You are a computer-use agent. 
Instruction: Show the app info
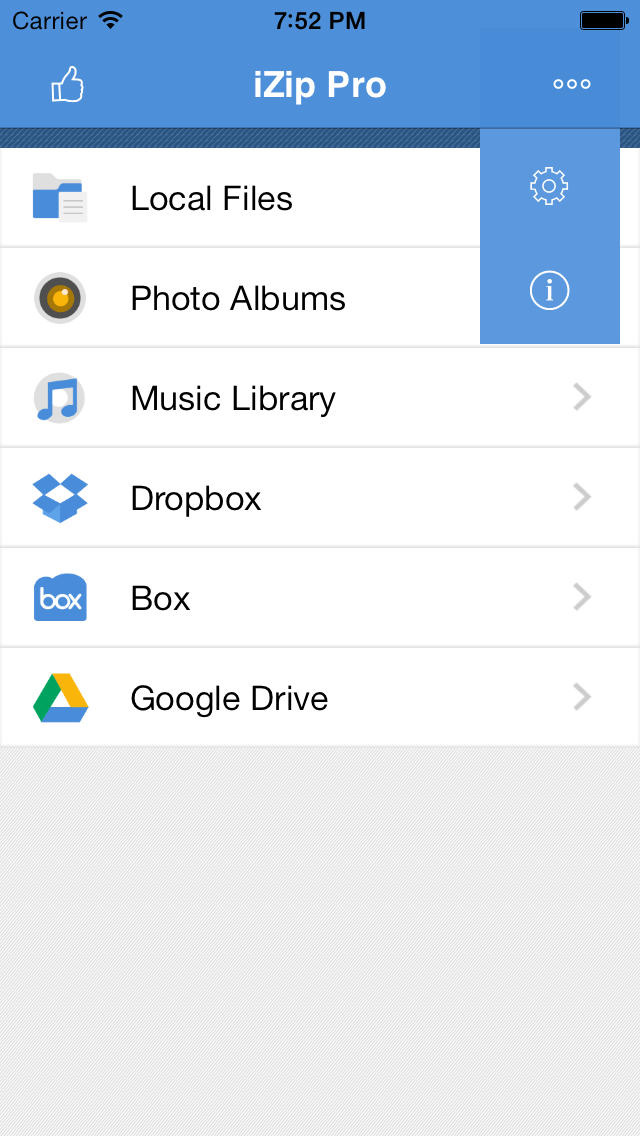(549, 291)
